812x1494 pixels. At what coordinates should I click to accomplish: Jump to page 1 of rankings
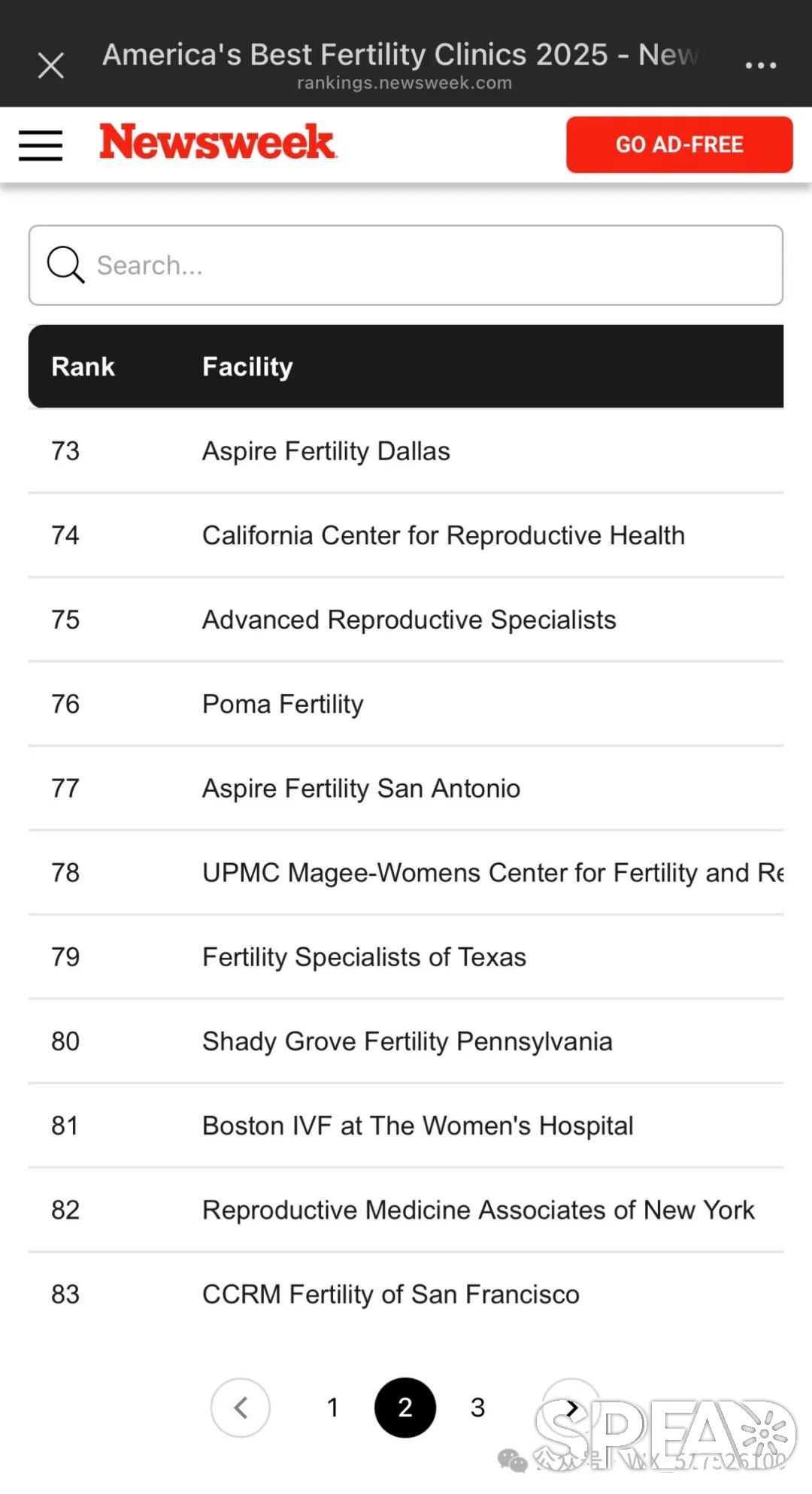333,1408
